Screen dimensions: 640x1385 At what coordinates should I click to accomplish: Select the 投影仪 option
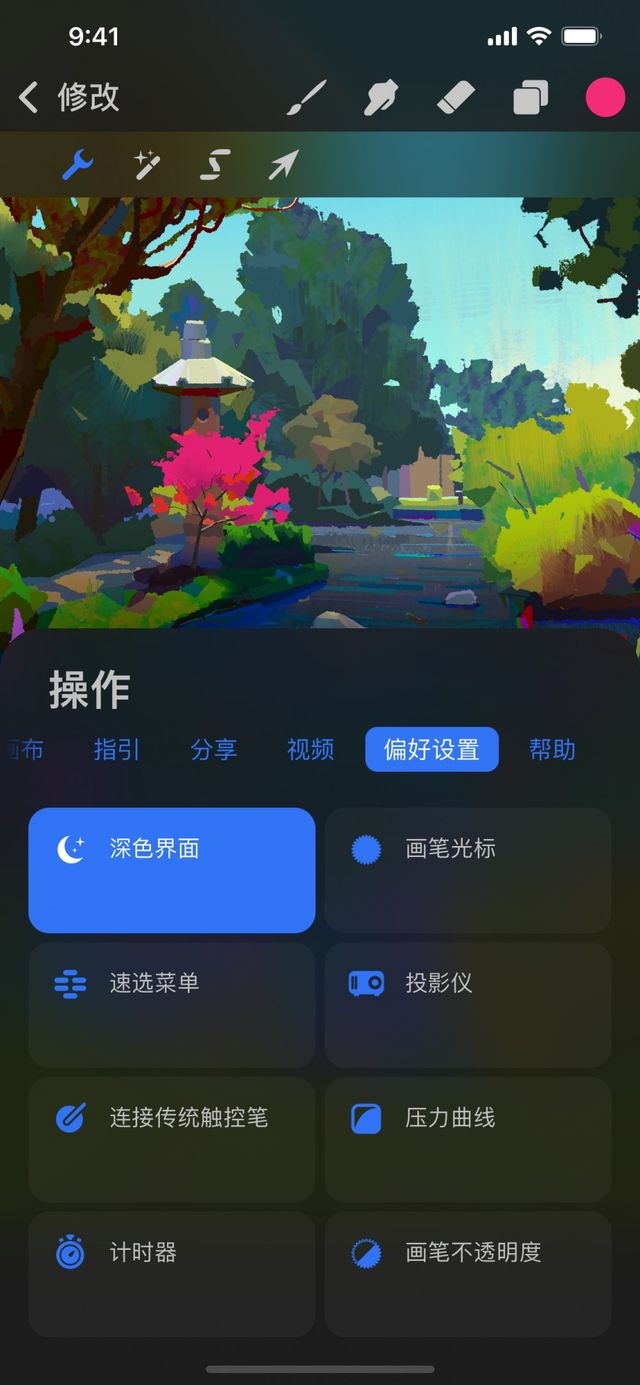[x=468, y=1004]
